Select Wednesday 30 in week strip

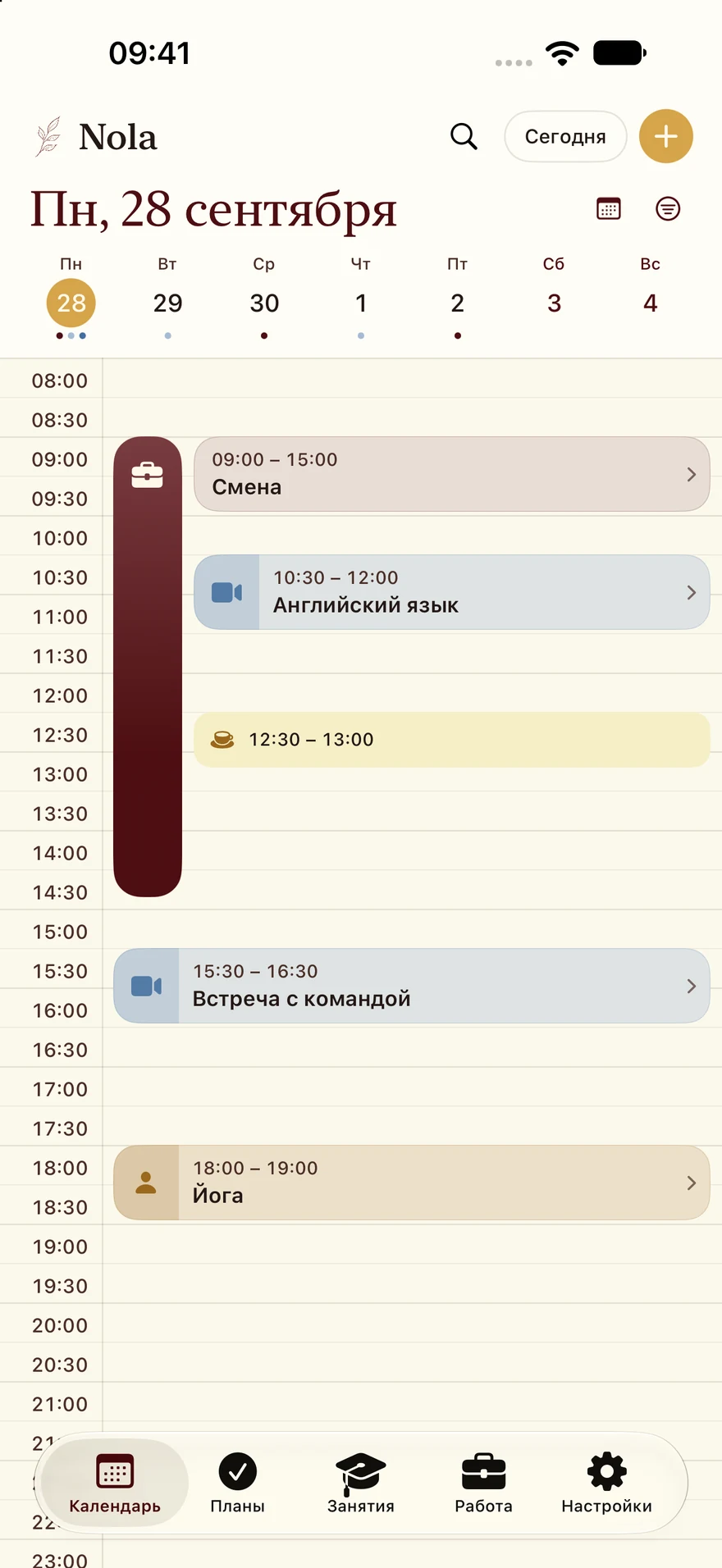[x=264, y=303]
